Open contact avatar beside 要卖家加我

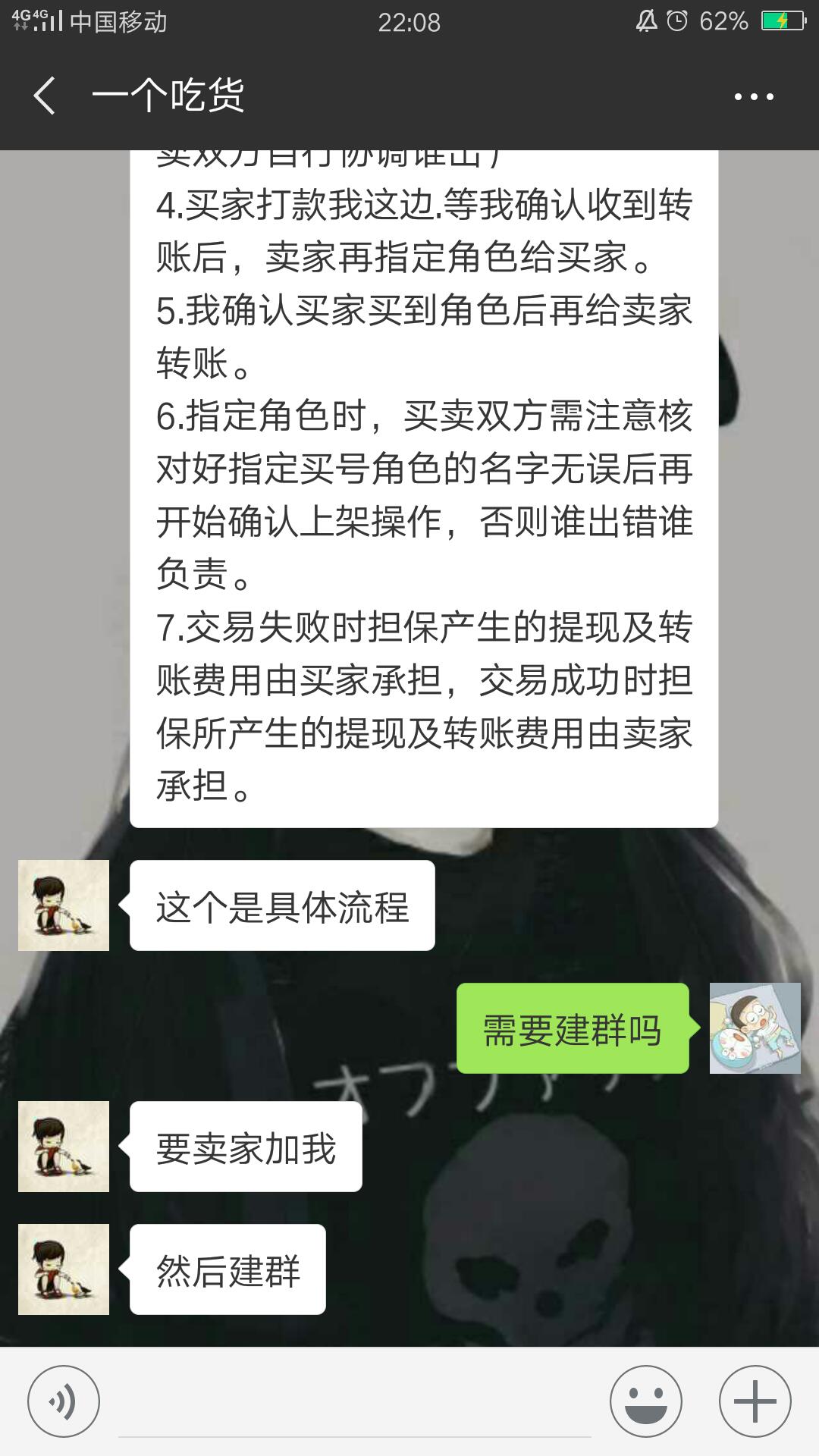[x=64, y=1147]
